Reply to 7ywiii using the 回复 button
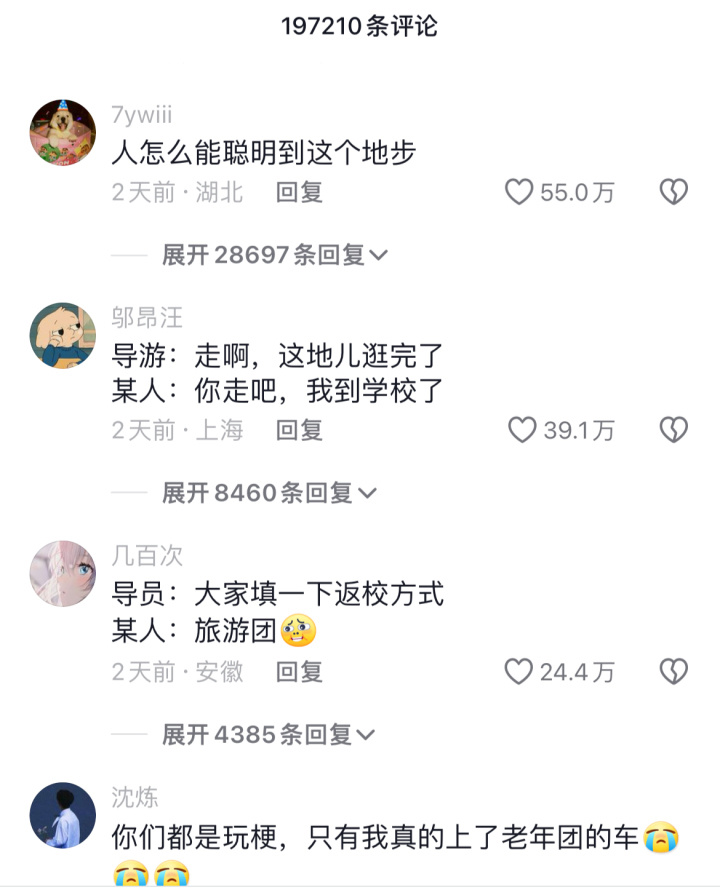Image resolution: width=720 pixels, height=890 pixels. (297, 193)
